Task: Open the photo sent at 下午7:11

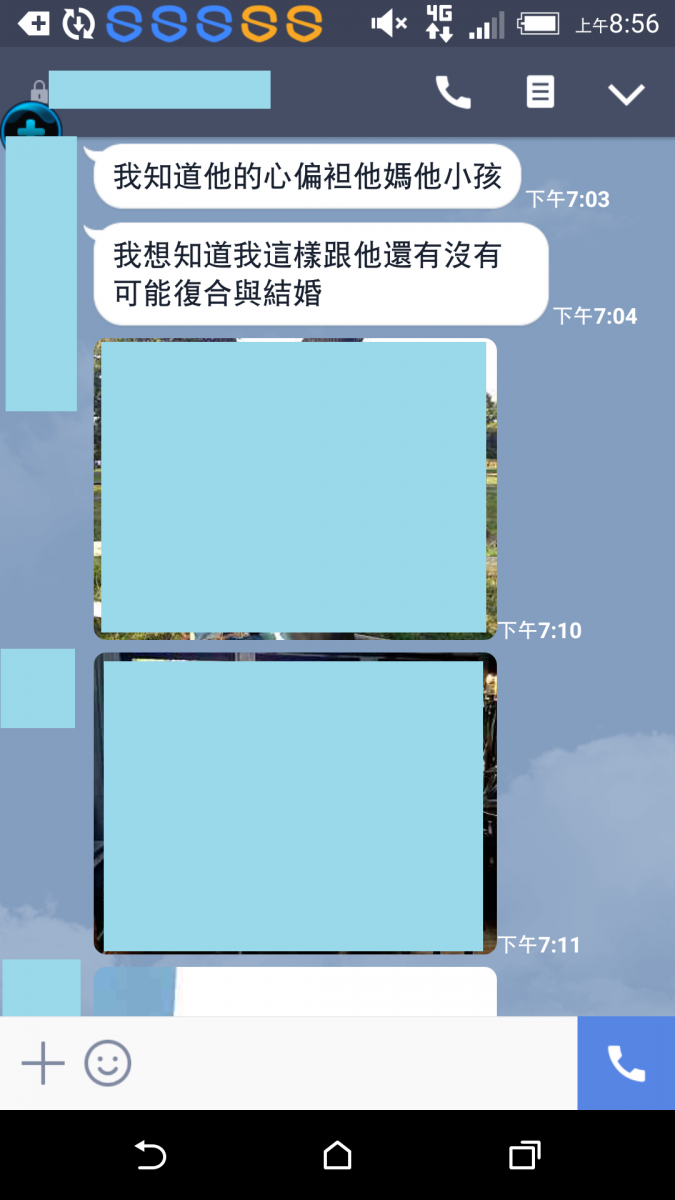Action: coord(295,803)
